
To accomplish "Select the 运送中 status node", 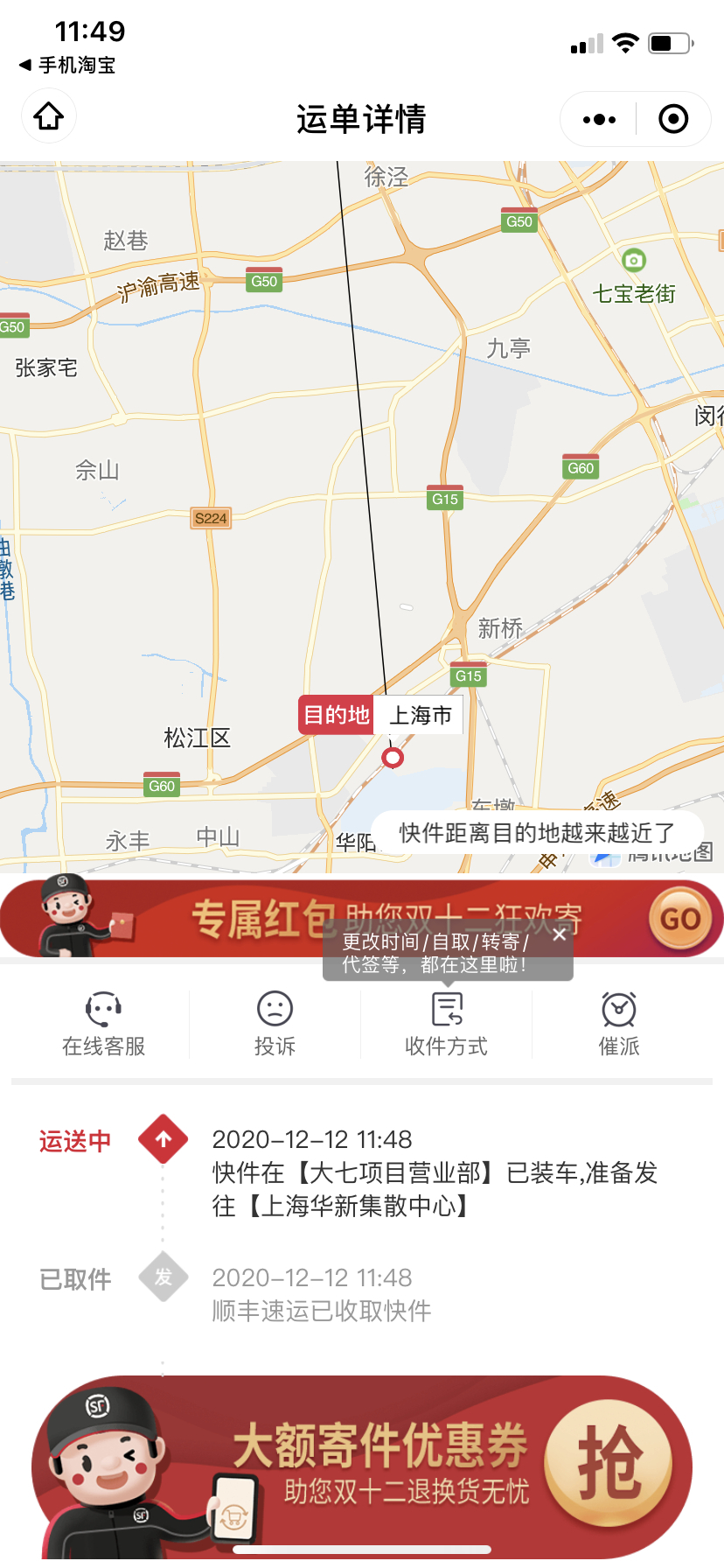I will coord(163,1139).
